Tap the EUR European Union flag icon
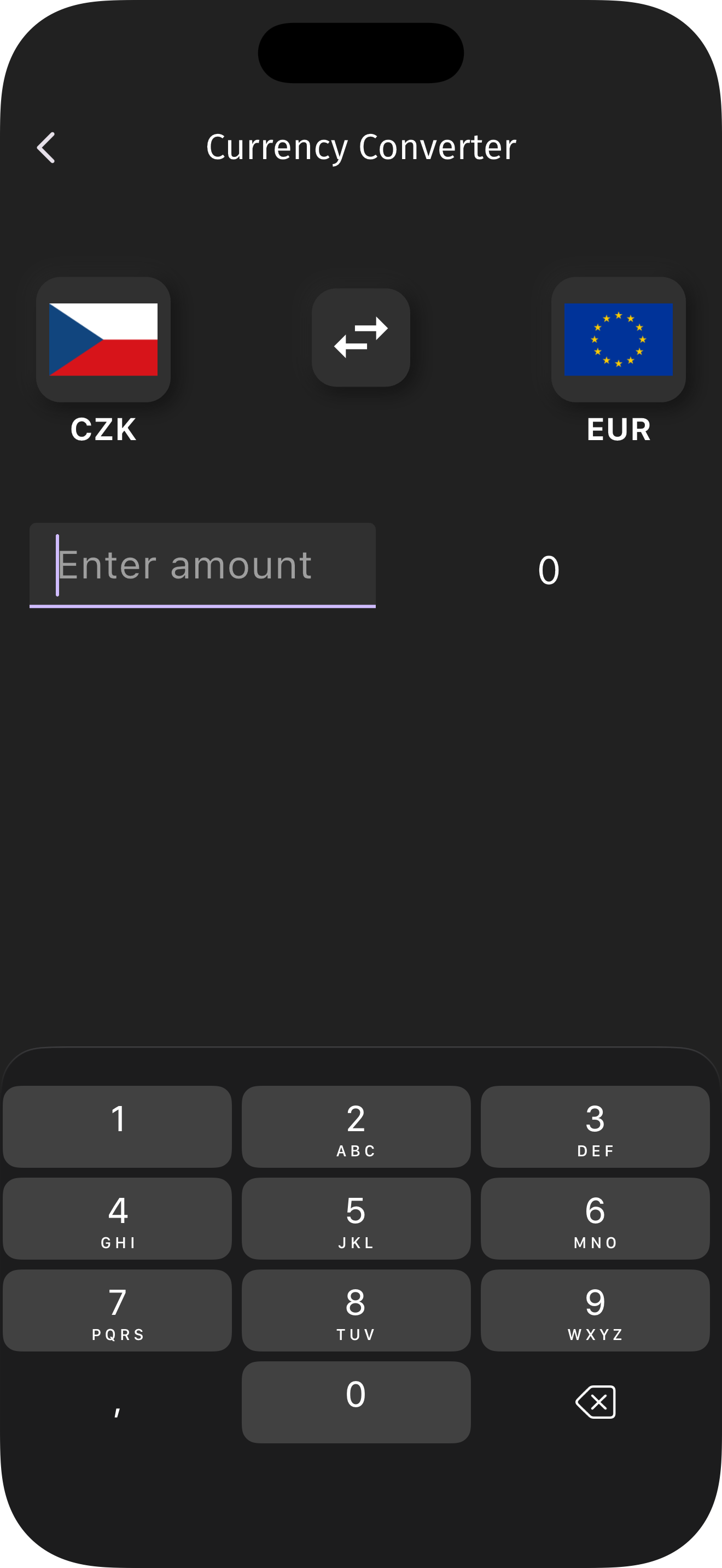This screenshot has height=1568, width=722. (x=618, y=341)
